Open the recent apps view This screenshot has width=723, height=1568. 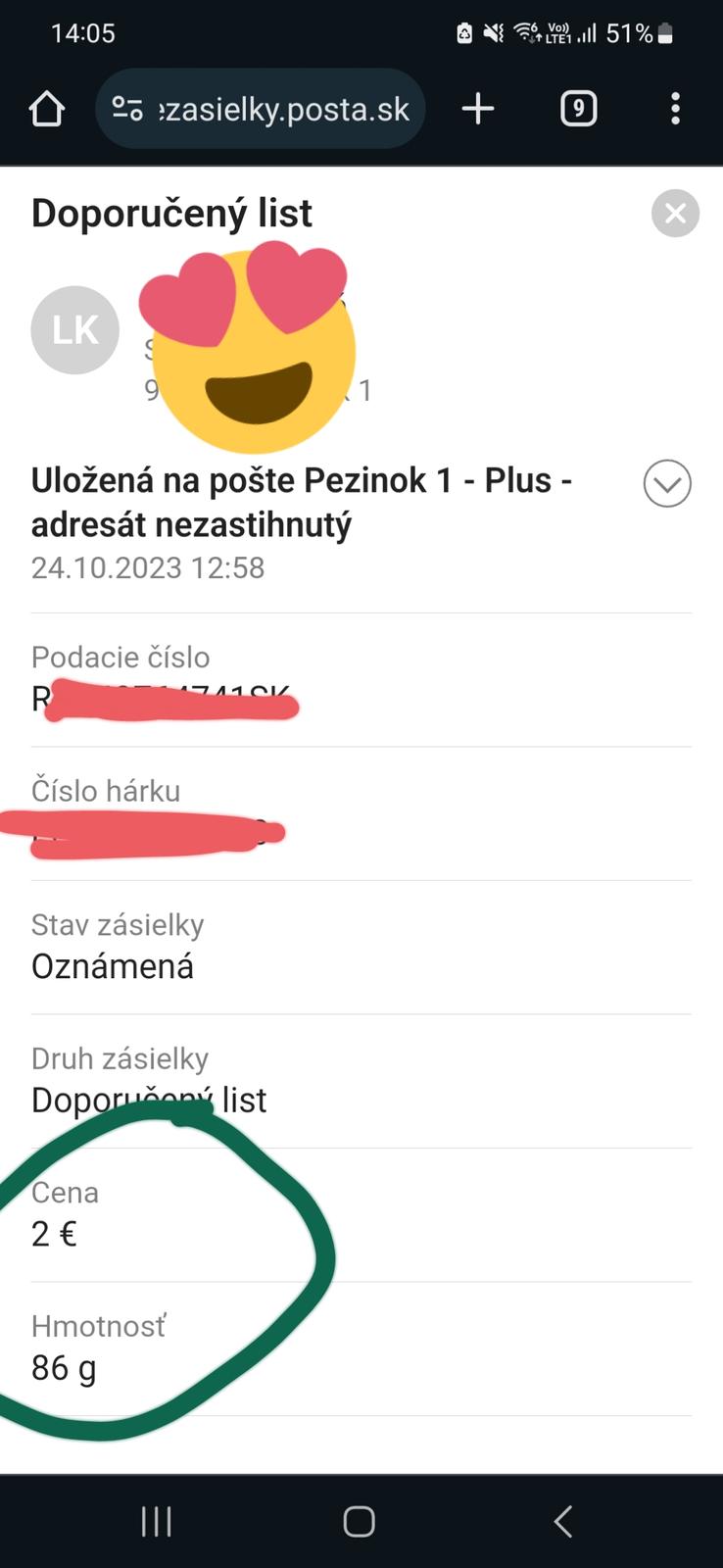click(157, 1521)
